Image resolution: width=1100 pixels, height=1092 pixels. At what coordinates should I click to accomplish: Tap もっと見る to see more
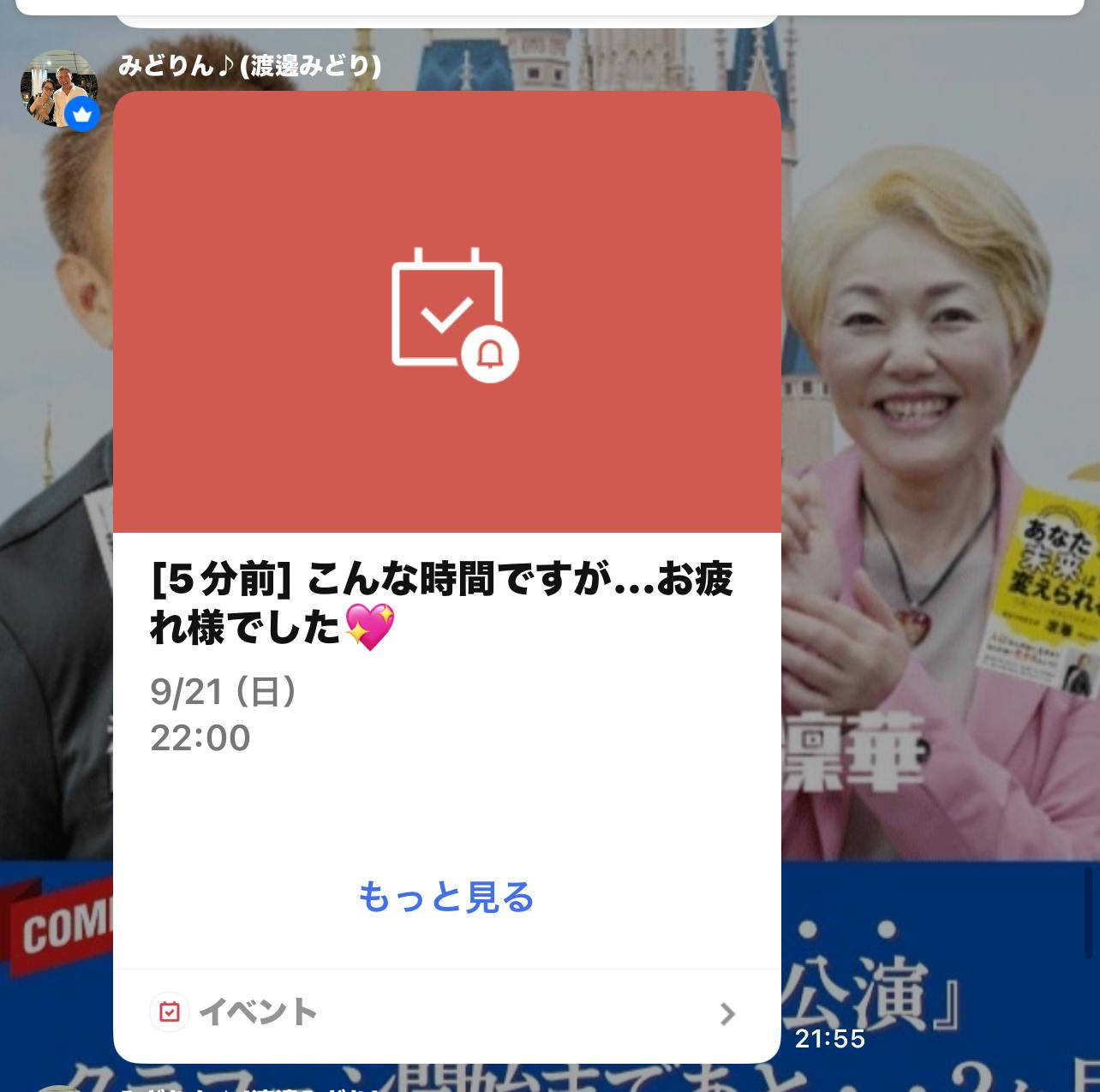click(445, 897)
